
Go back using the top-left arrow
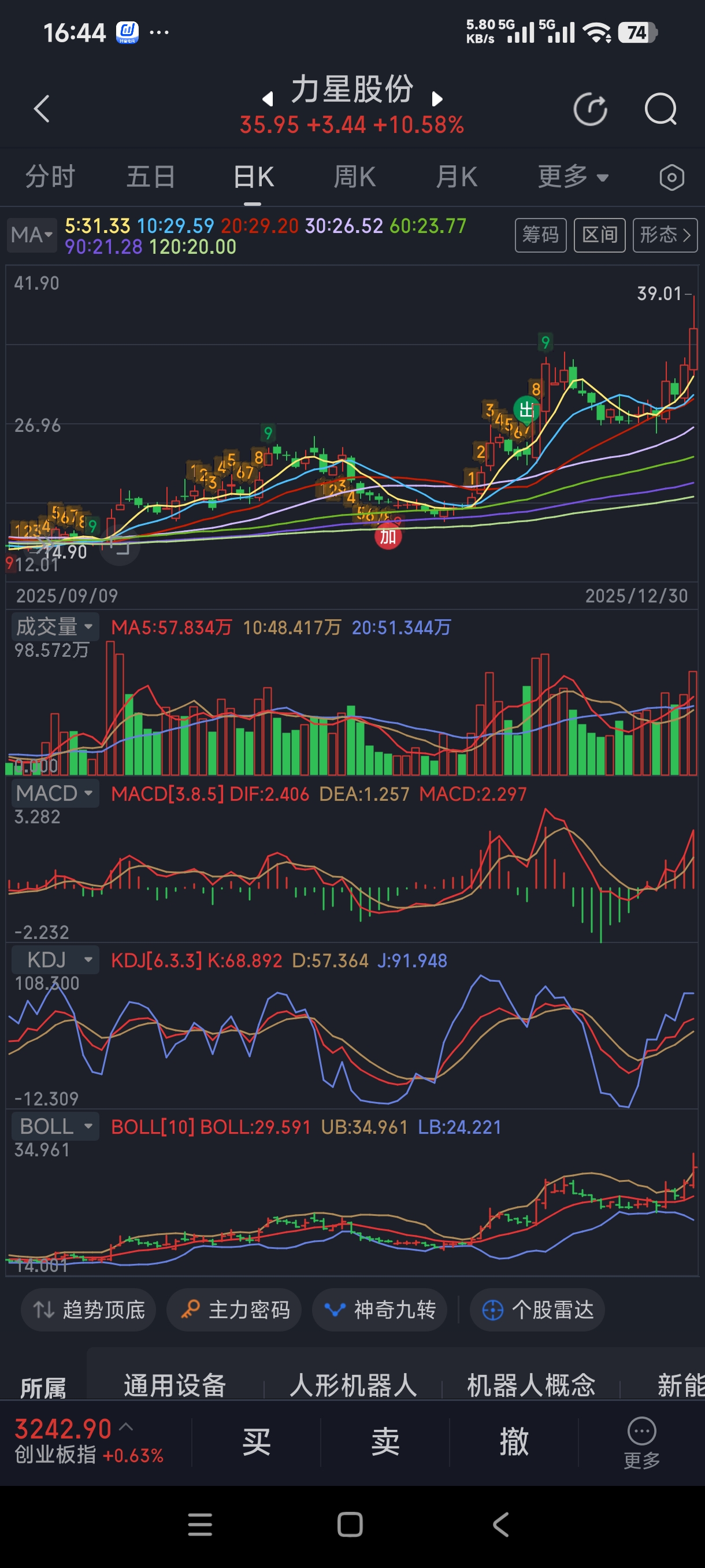[42, 110]
